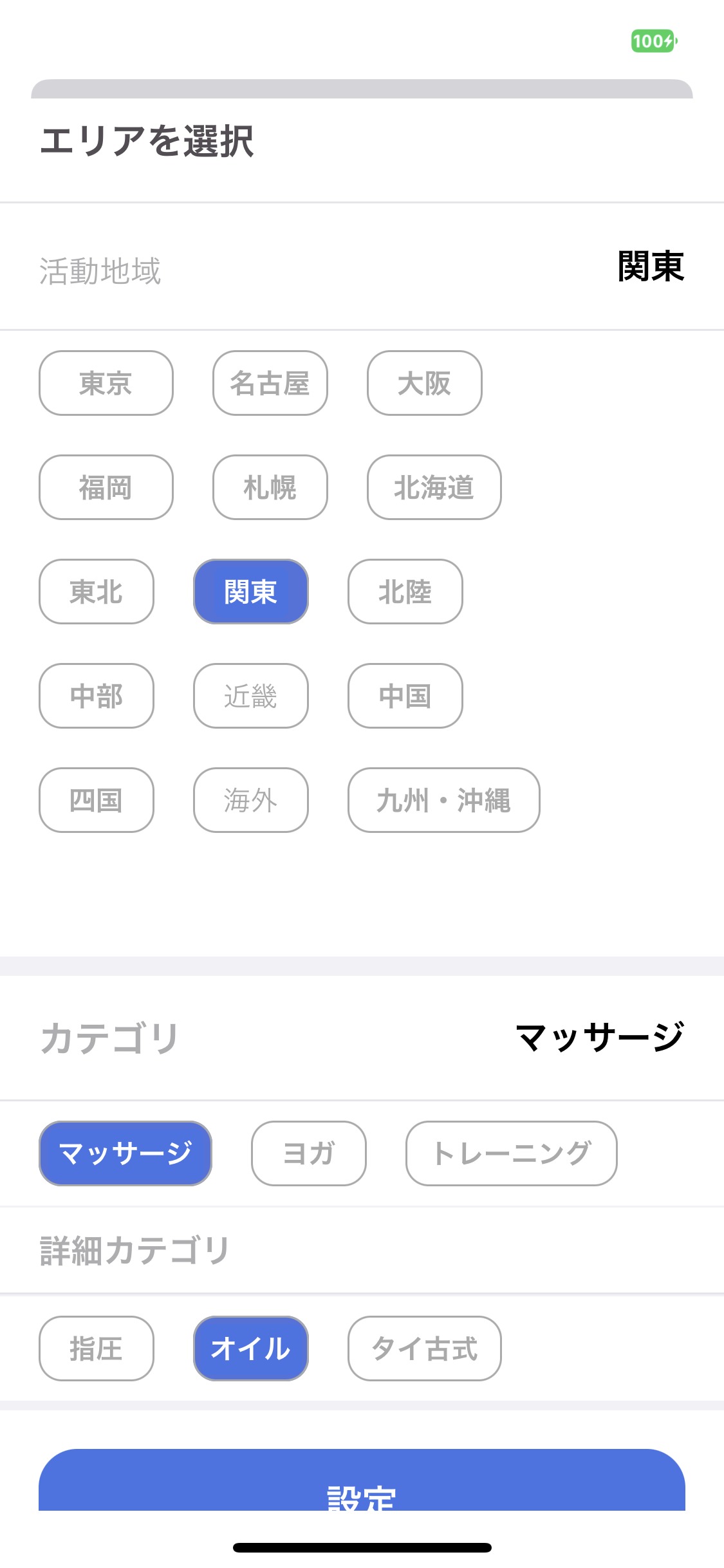This screenshot has width=724, height=1568.
Task: Toggle the オイル detail category
Action: [x=251, y=1349]
